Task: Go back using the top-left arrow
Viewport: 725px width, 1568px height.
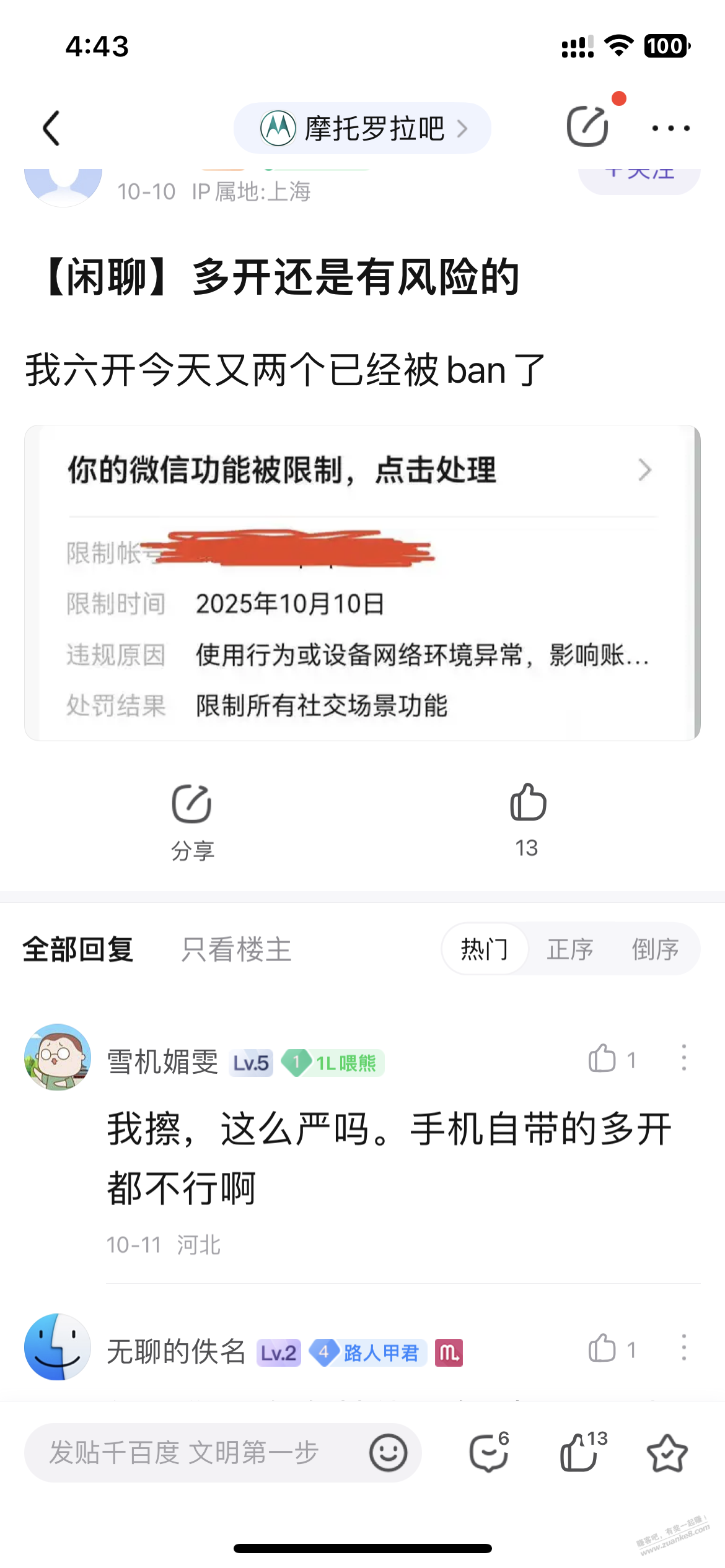Action: pos(52,129)
